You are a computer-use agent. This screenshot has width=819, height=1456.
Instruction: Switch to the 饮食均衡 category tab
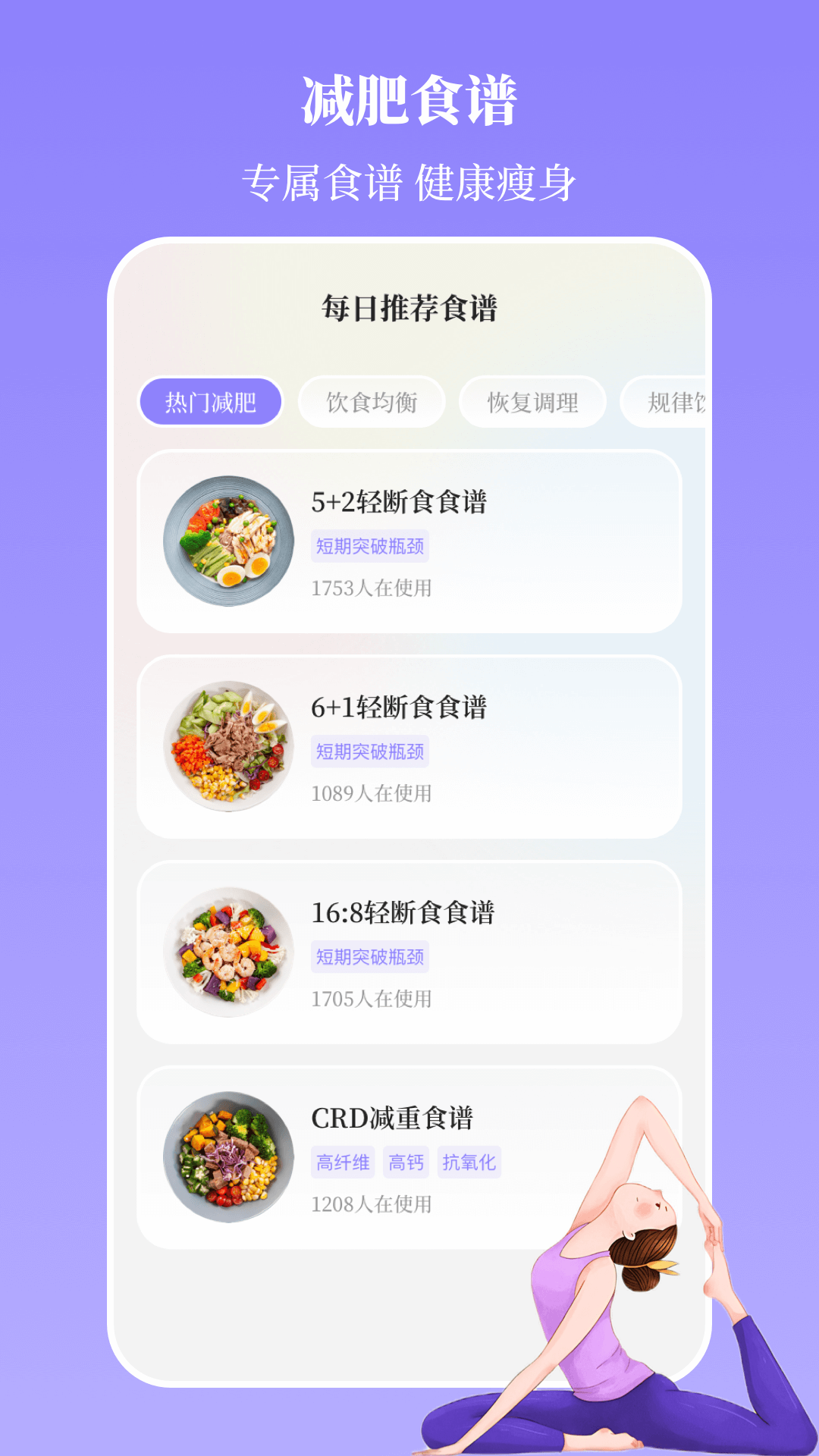coord(372,401)
